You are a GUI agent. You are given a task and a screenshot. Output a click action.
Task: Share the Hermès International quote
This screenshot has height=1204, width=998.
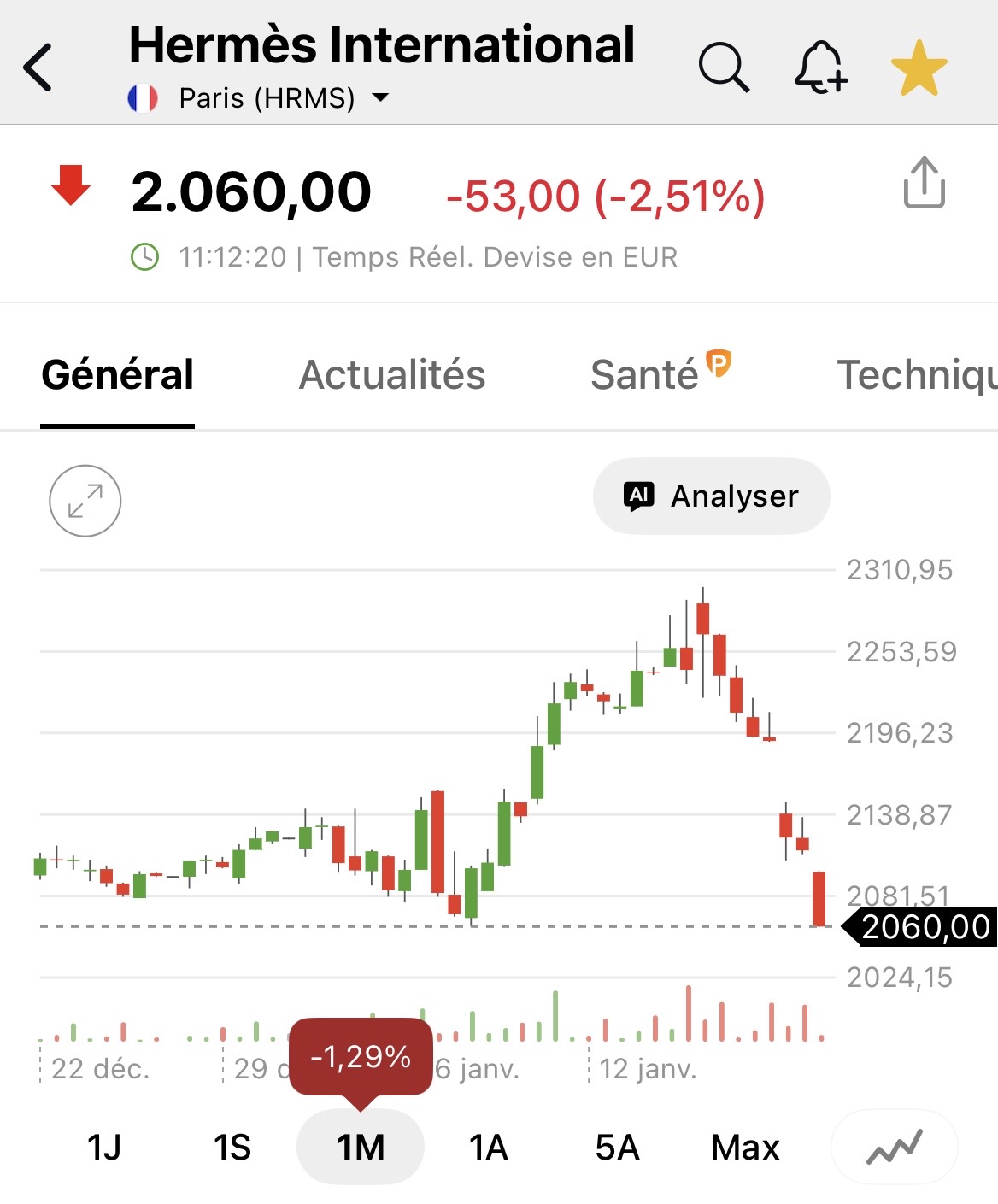point(925,183)
